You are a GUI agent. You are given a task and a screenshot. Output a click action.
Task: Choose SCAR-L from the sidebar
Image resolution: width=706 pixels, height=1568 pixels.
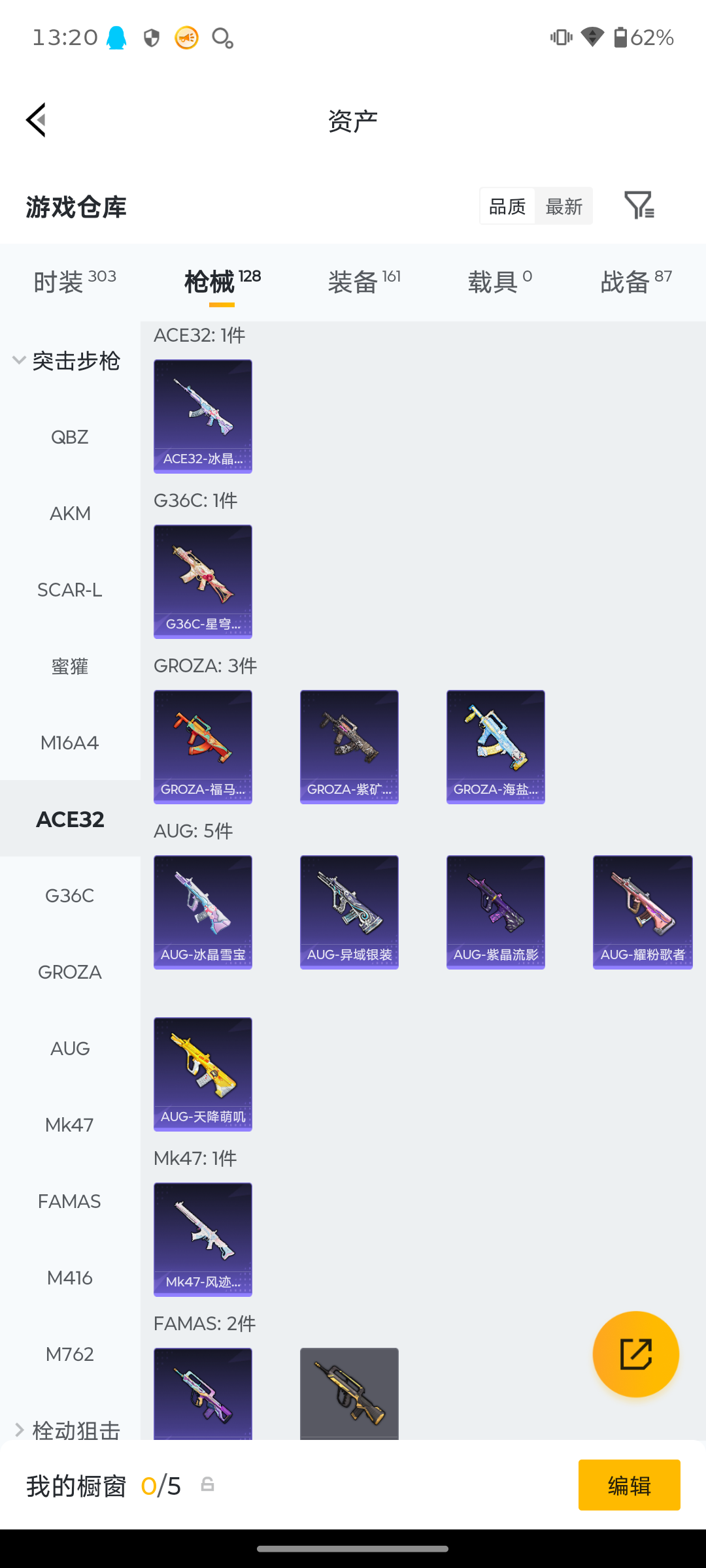coord(70,590)
